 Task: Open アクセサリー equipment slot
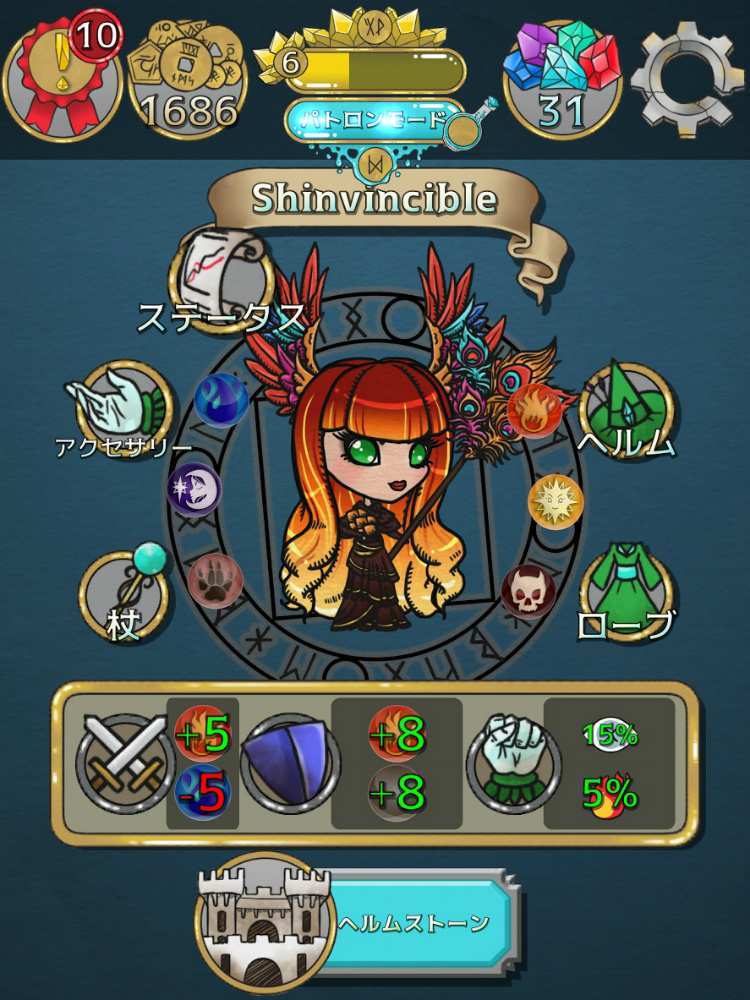pos(123,404)
